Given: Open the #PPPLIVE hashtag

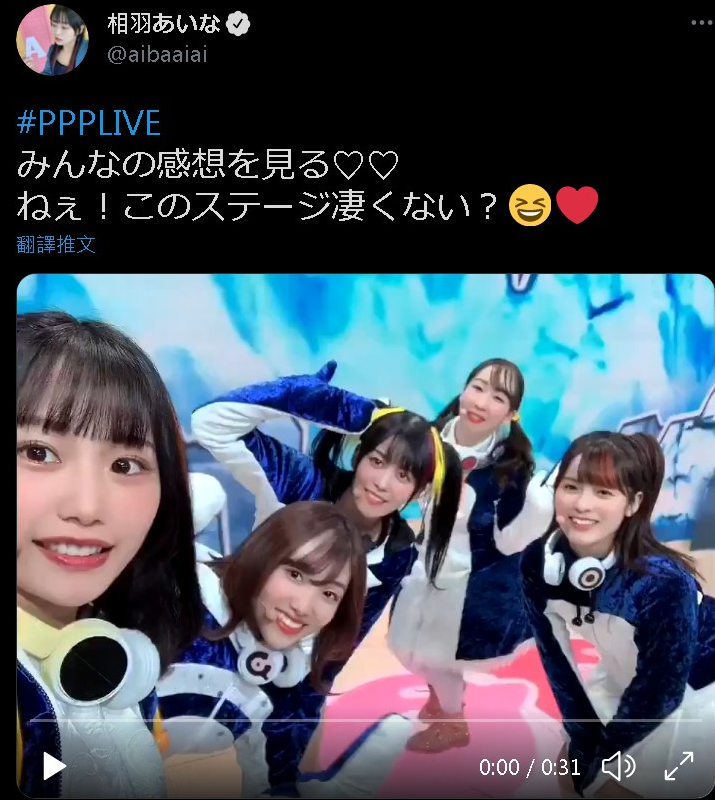Looking at the screenshot, I should point(89,123).
